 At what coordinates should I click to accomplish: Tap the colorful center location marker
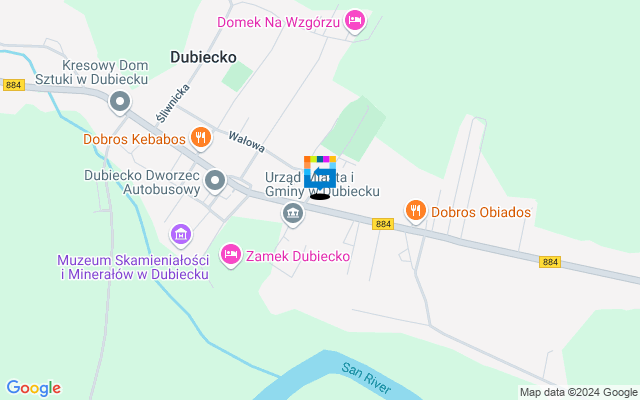click(320, 172)
